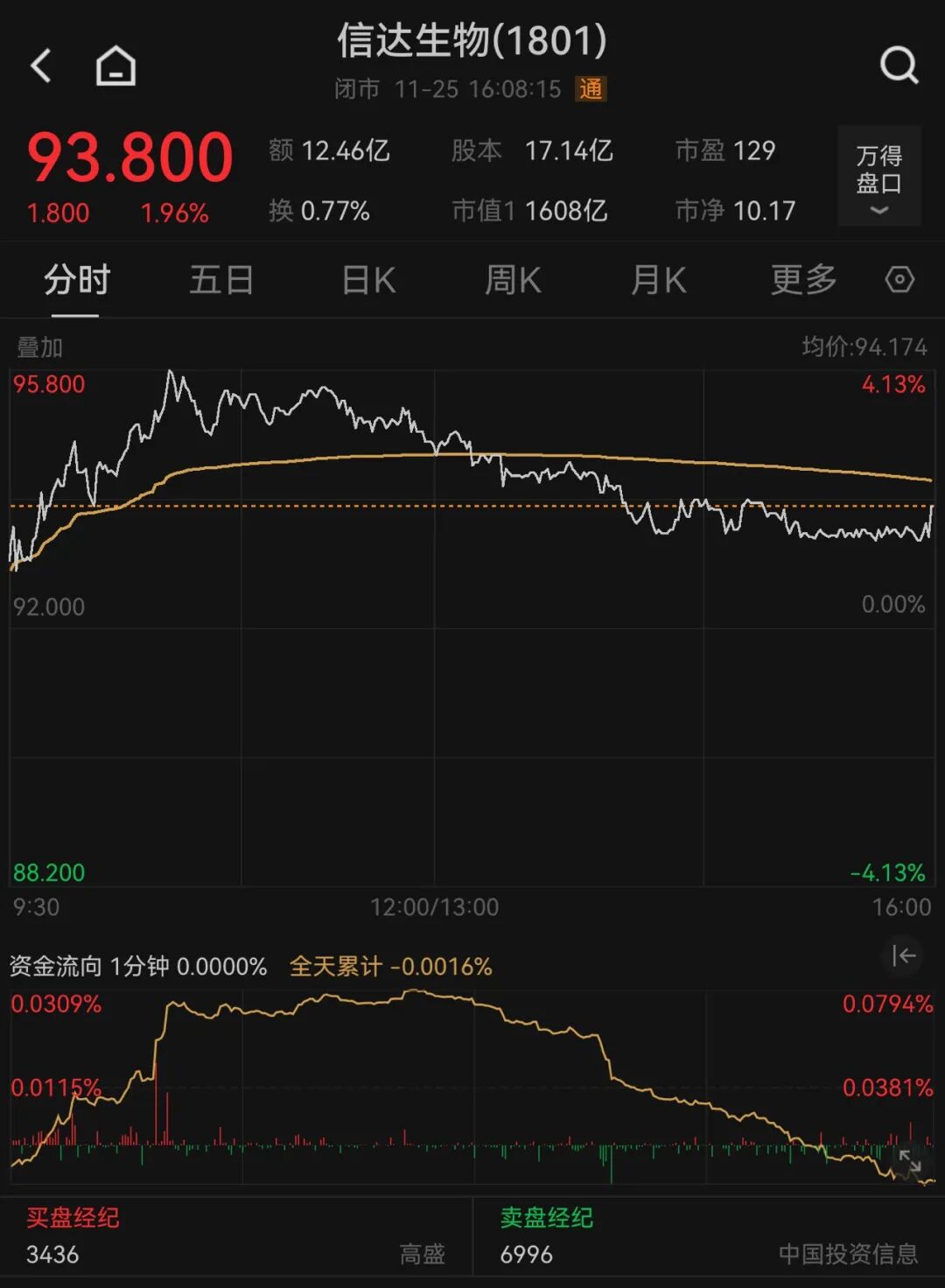The width and height of the screenshot is (945, 1288).
Task: Collapse the 资金流向 indicator panel
Action: pyautogui.click(x=903, y=956)
